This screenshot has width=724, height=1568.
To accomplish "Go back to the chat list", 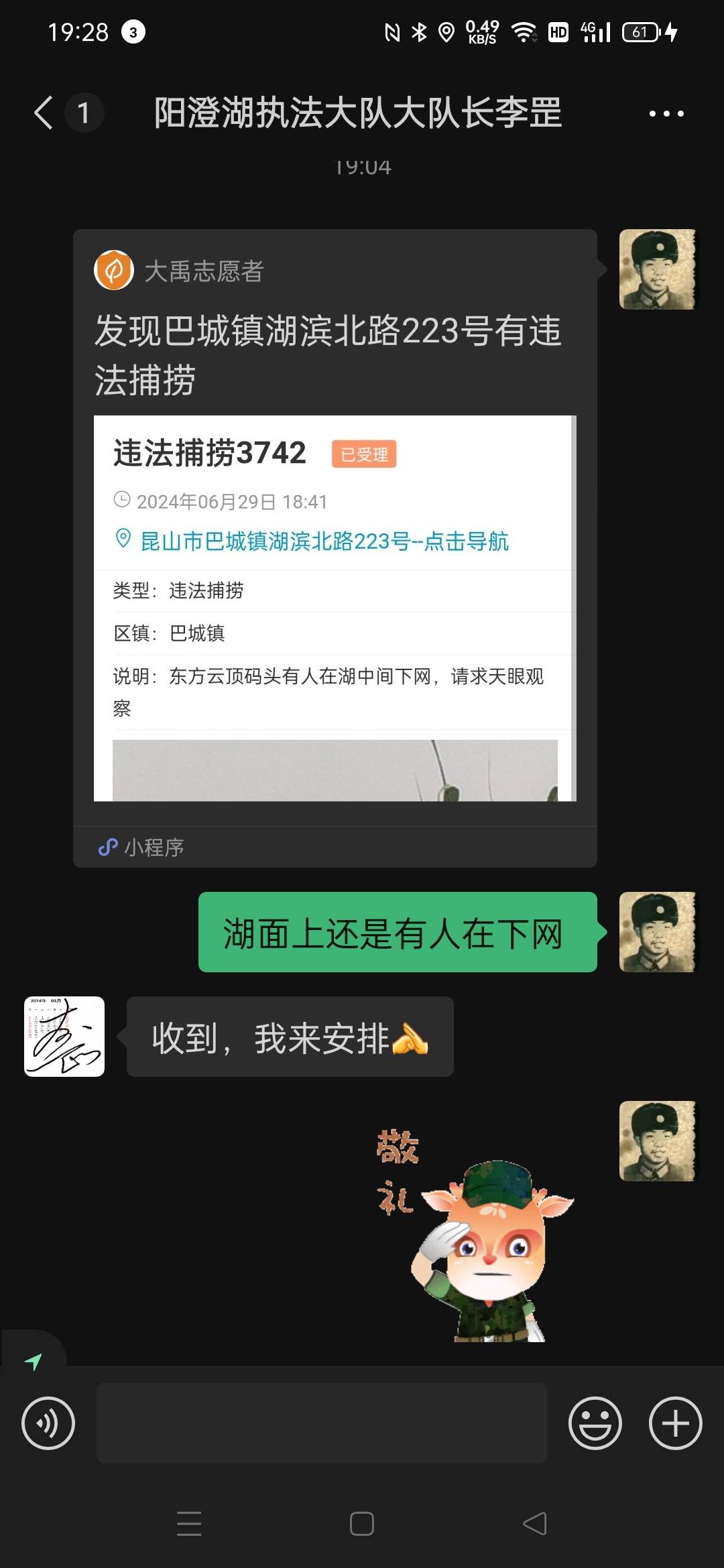I will coord(44,113).
